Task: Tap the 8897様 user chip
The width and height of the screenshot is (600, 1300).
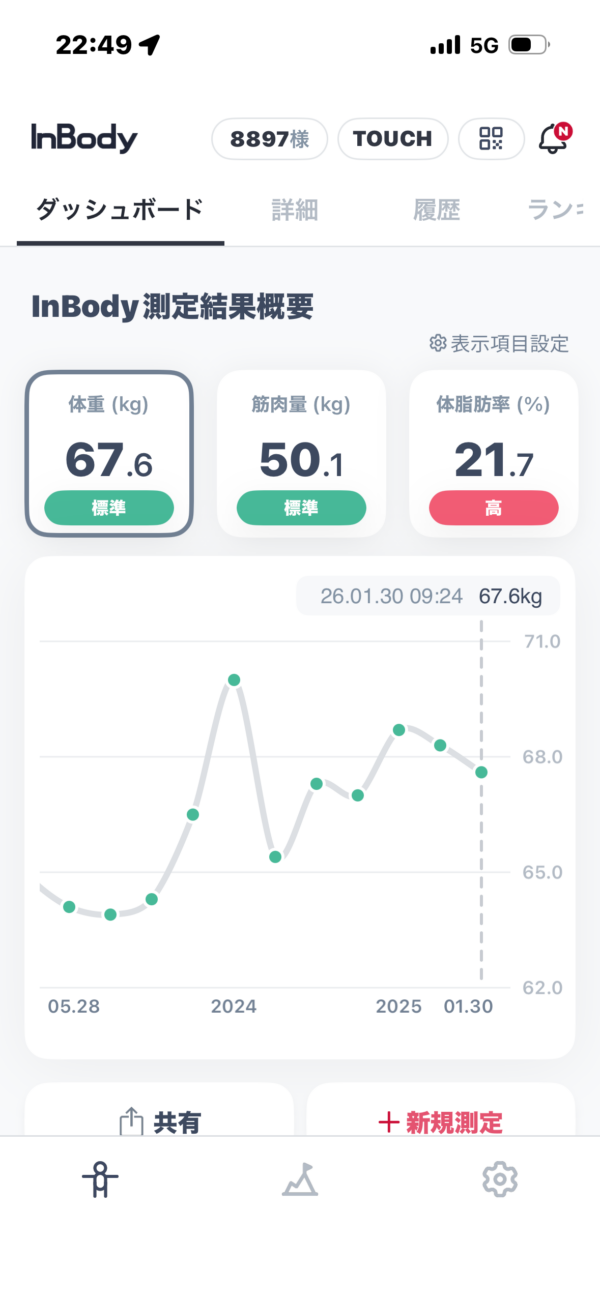Action: tap(269, 139)
